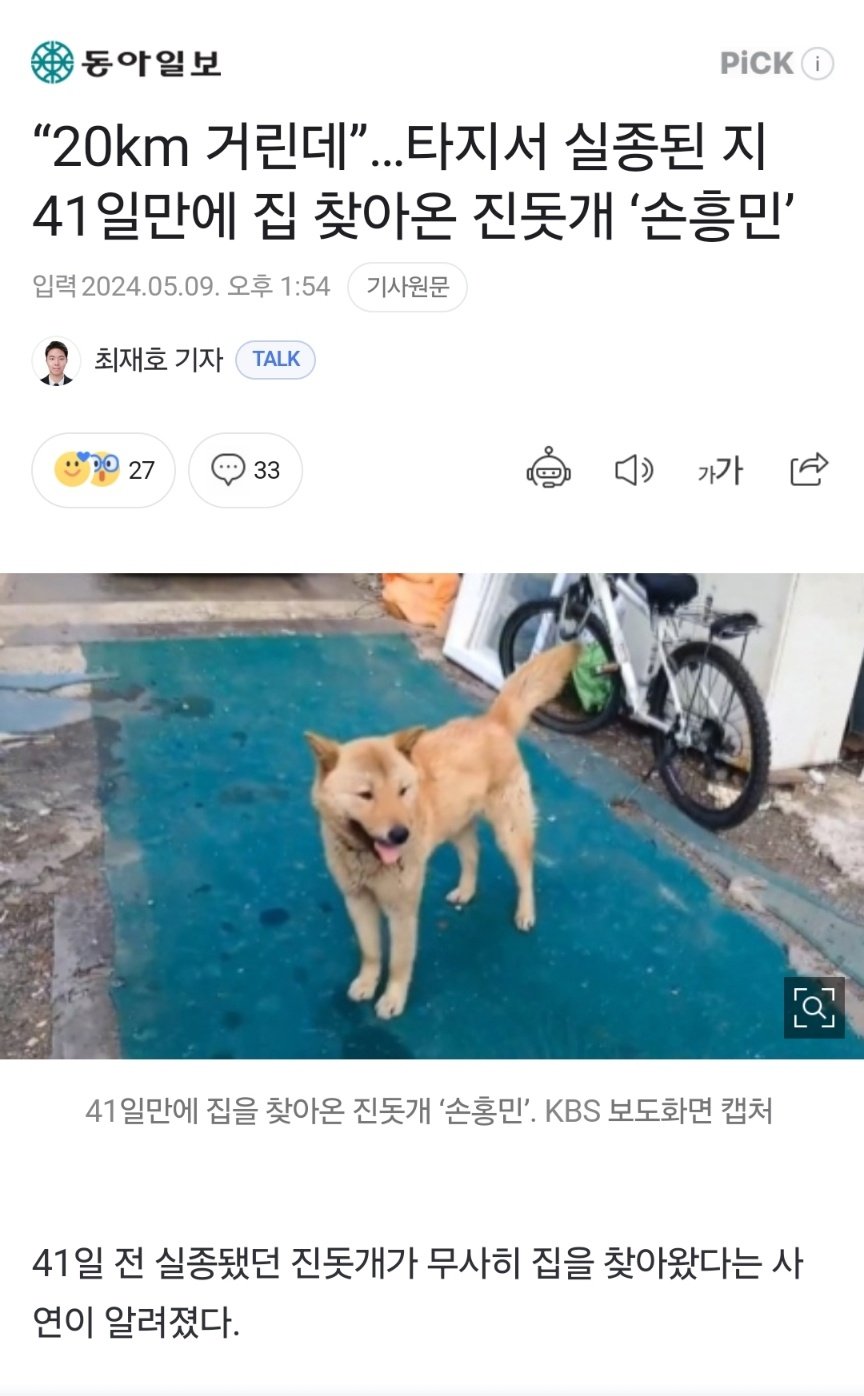This screenshot has width=864, height=1396.
Task: Share this article
Action: tap(808, 469)
